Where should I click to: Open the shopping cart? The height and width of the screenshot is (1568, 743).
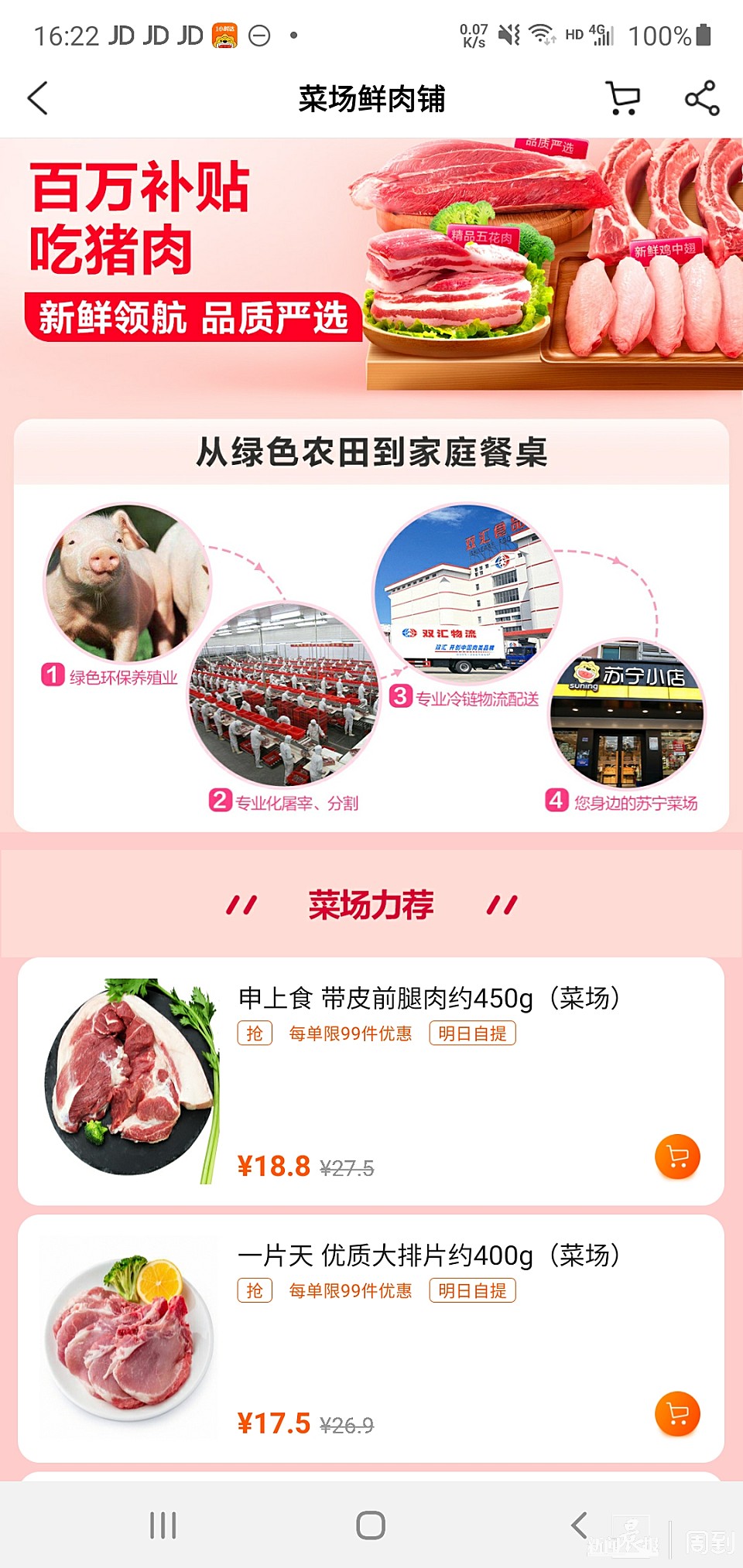pos(622,98)
